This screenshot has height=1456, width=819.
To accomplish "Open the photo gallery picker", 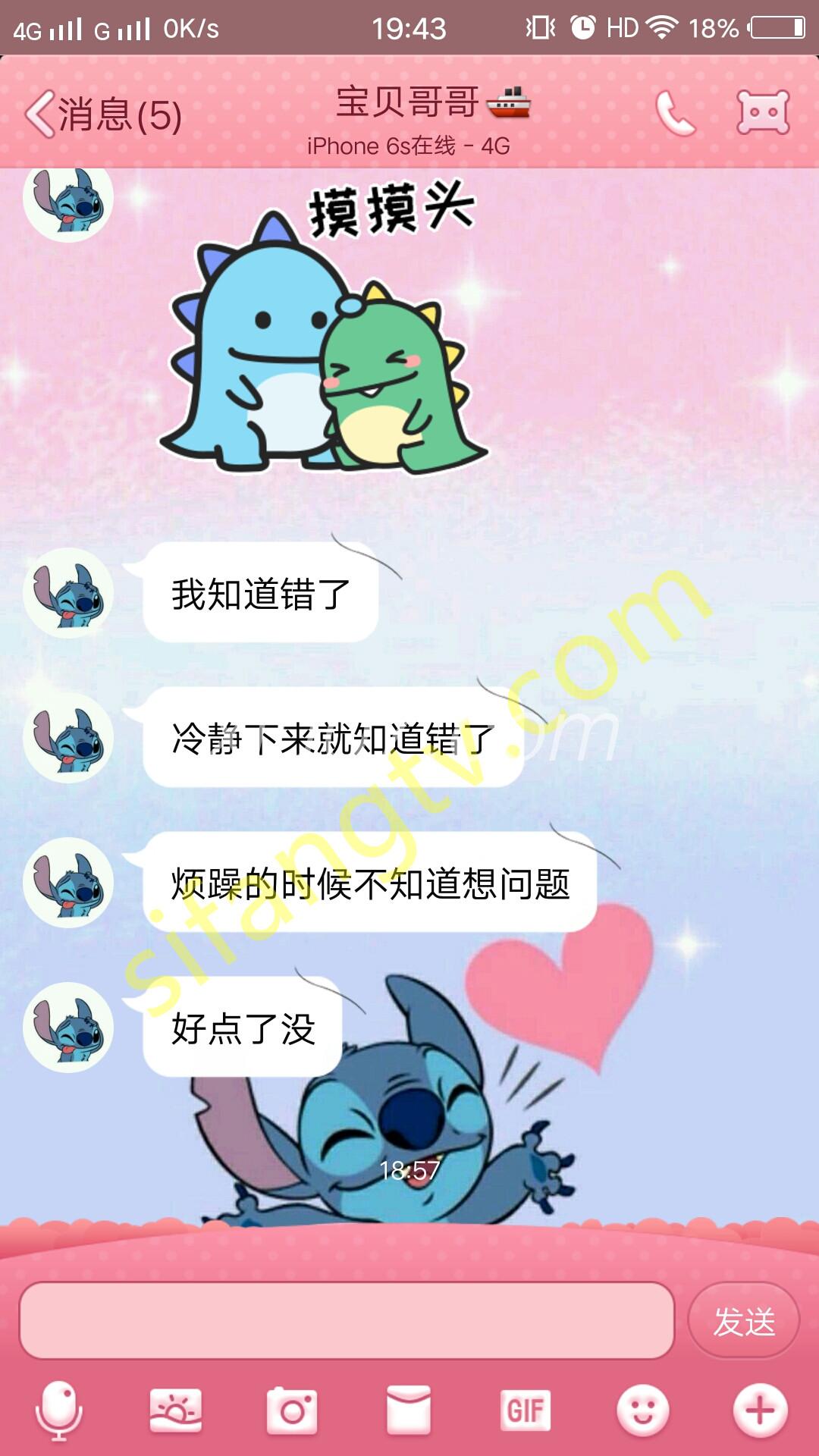I will [x=176, y=1410].
